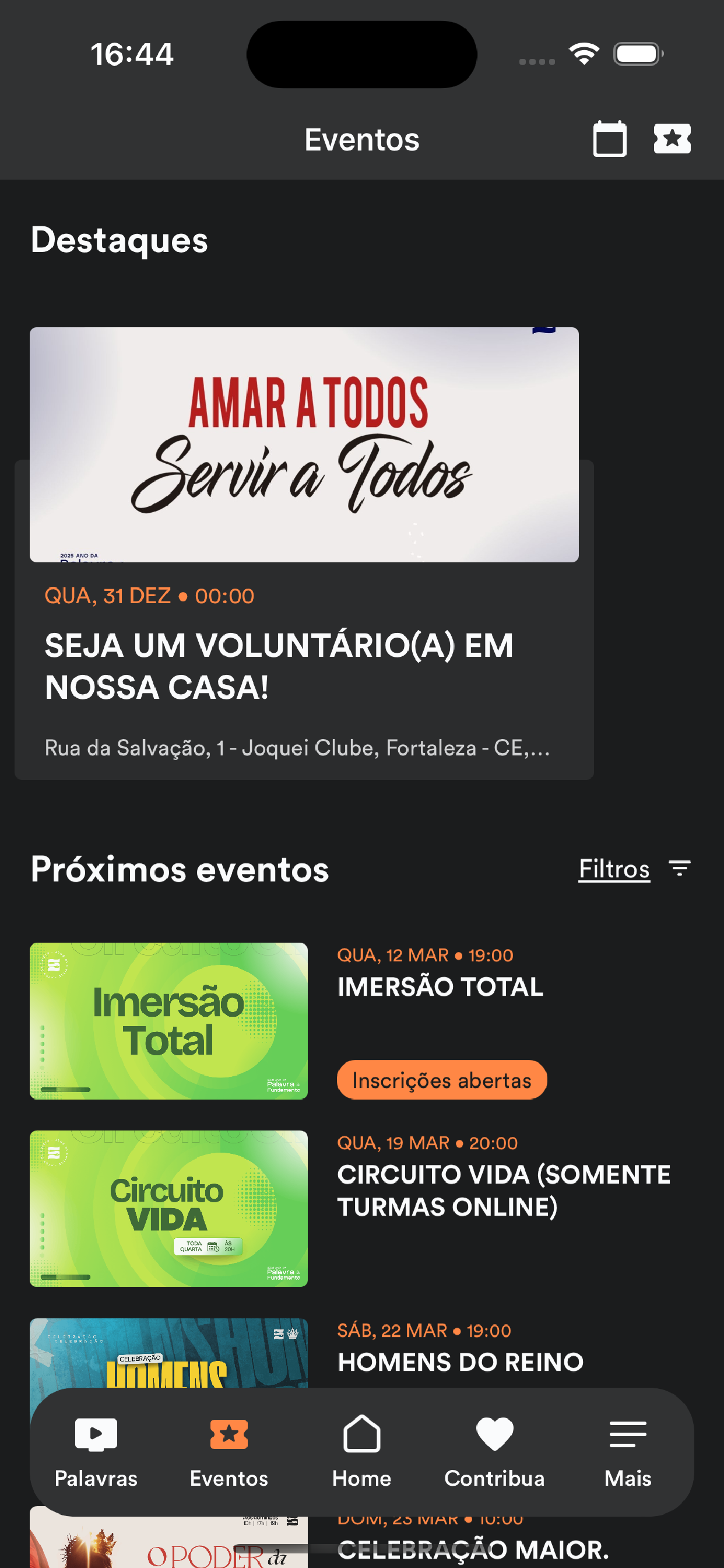Screen dimensions: 724x1568
Task: Open the Imersão Total event
Action: pos(361,1021)
